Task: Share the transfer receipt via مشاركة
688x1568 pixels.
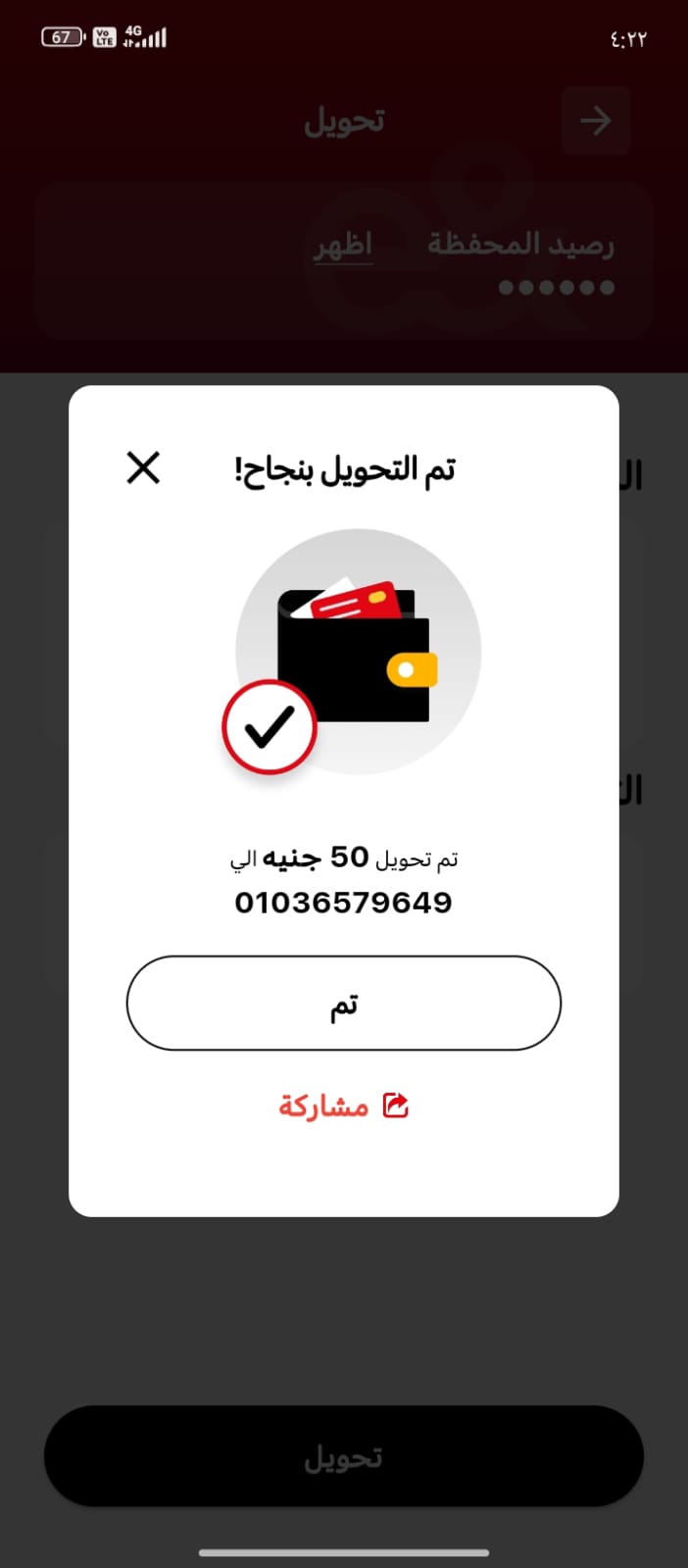Action: (x=343, y=1106)
